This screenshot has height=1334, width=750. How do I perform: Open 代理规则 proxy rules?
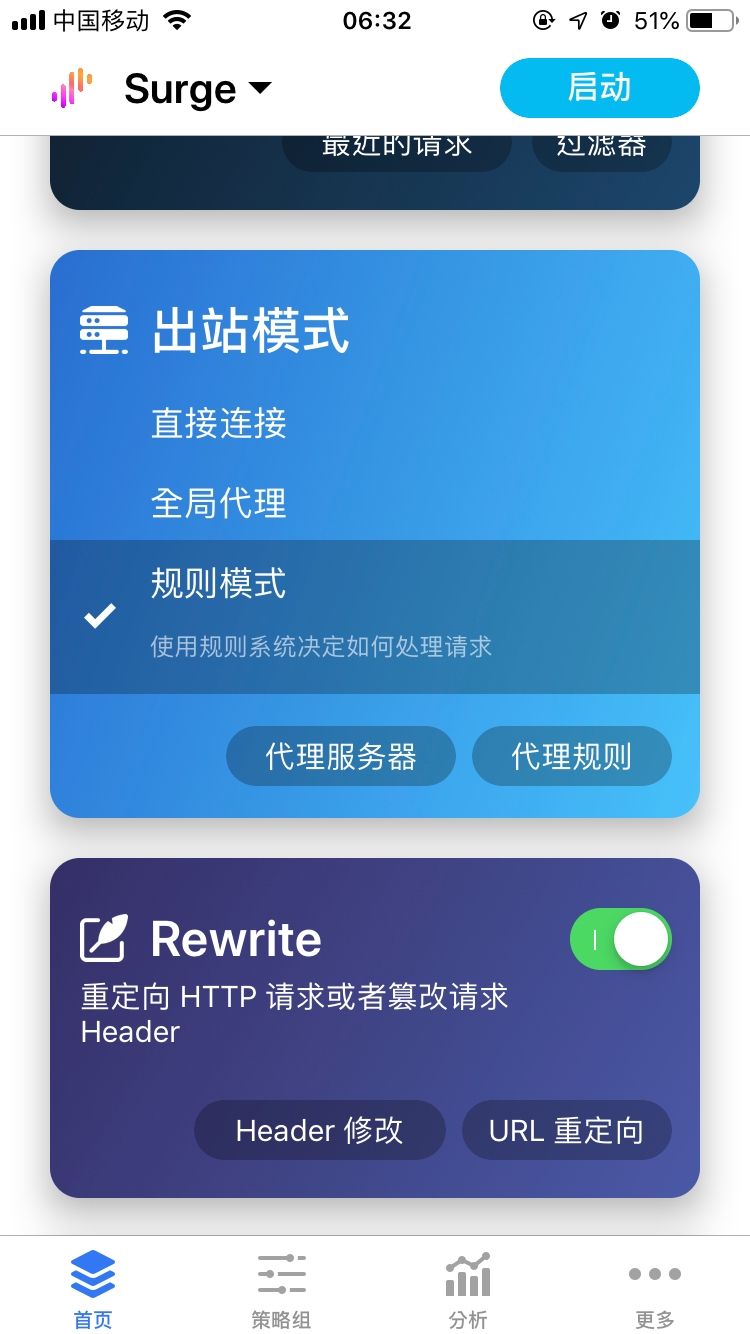coord(571,756)
